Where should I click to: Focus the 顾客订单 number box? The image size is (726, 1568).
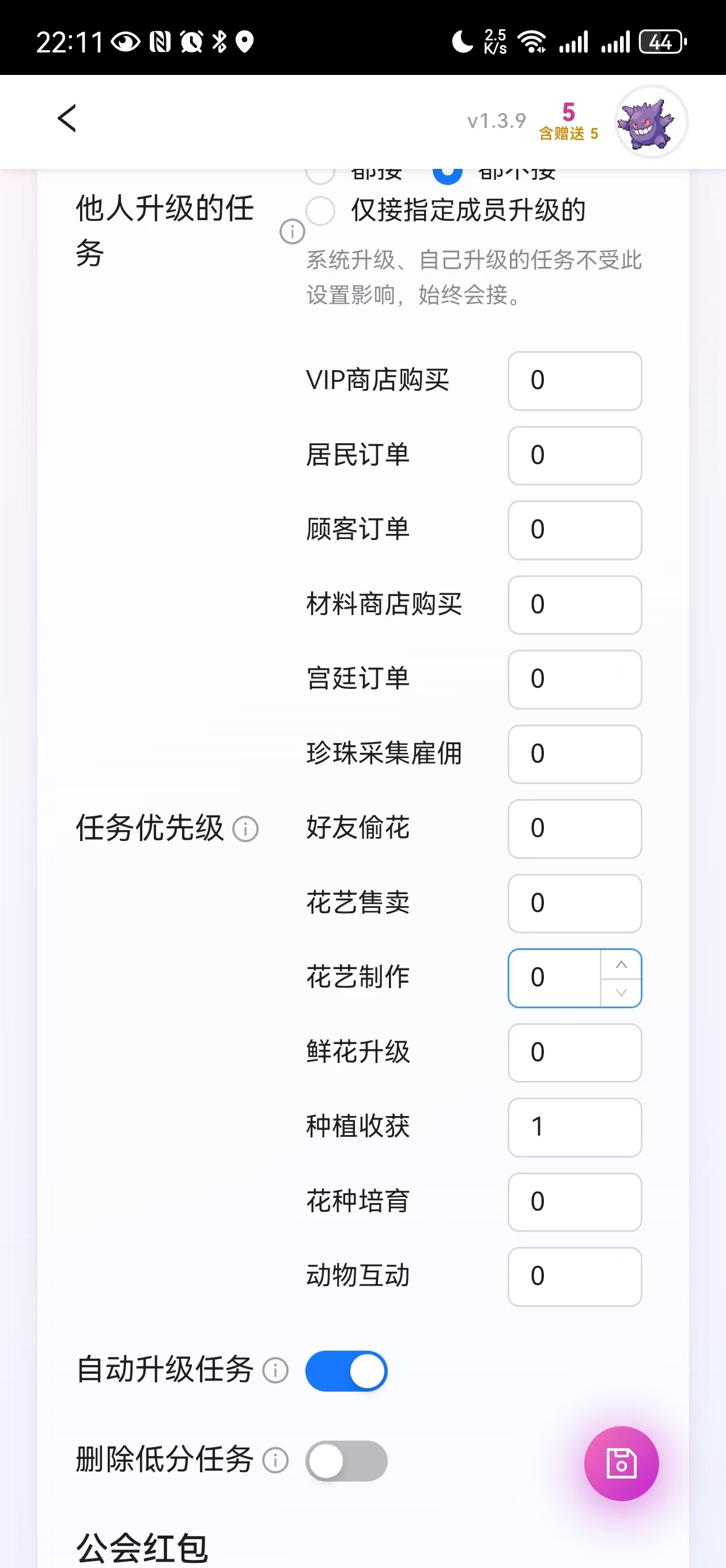click(x=574, y=530)
